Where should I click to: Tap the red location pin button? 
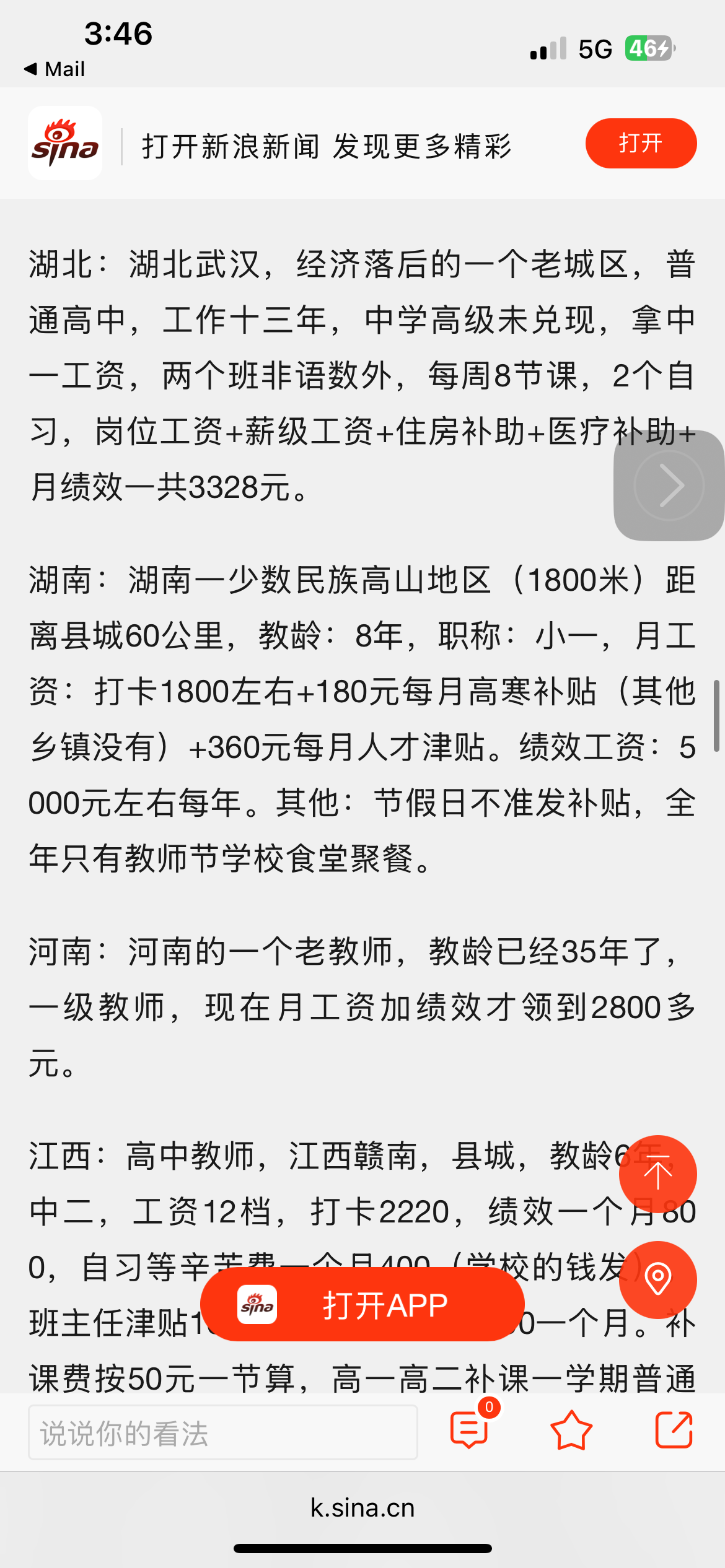657,1279
